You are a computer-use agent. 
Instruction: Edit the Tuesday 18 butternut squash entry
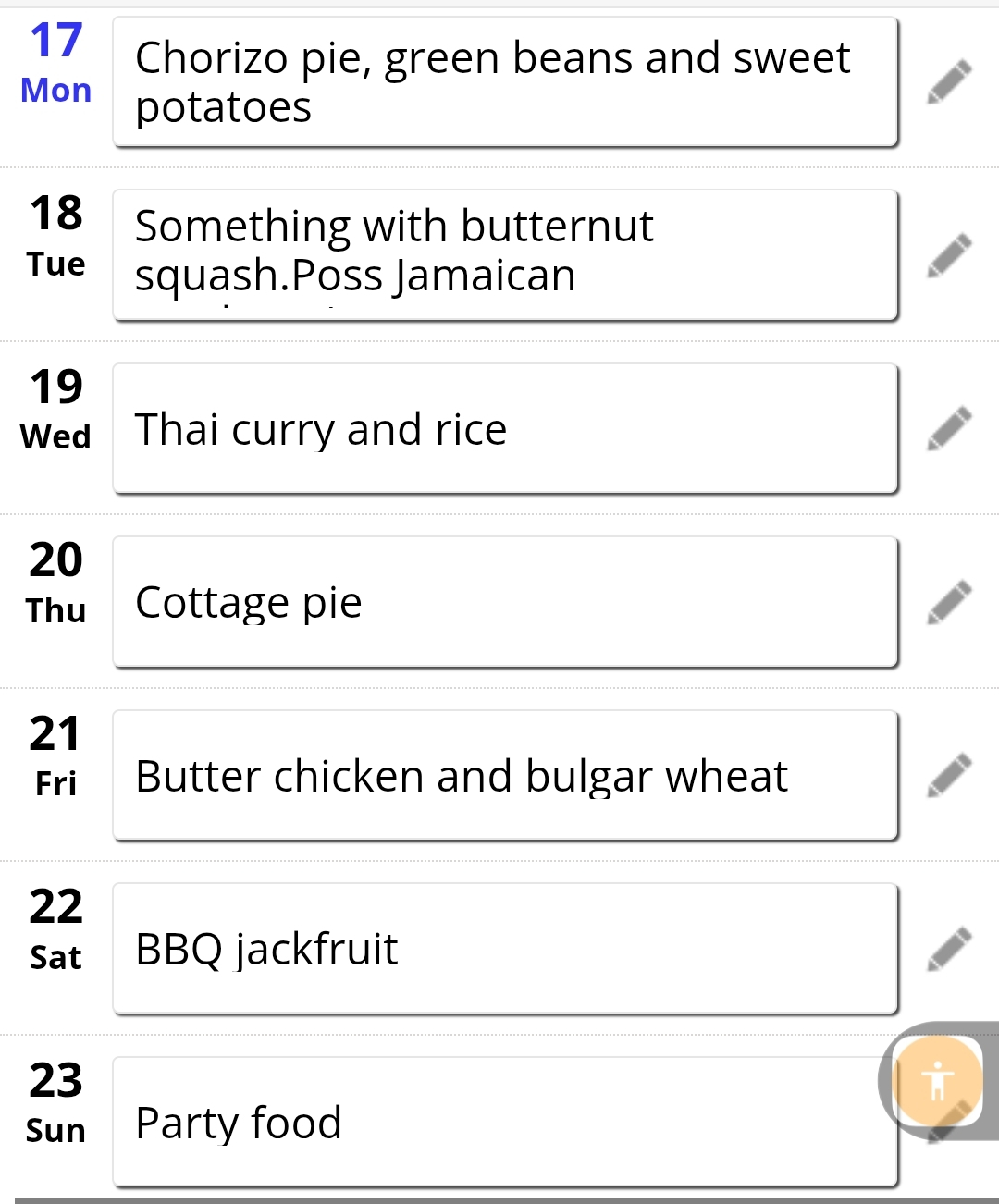tap(949, 255)
